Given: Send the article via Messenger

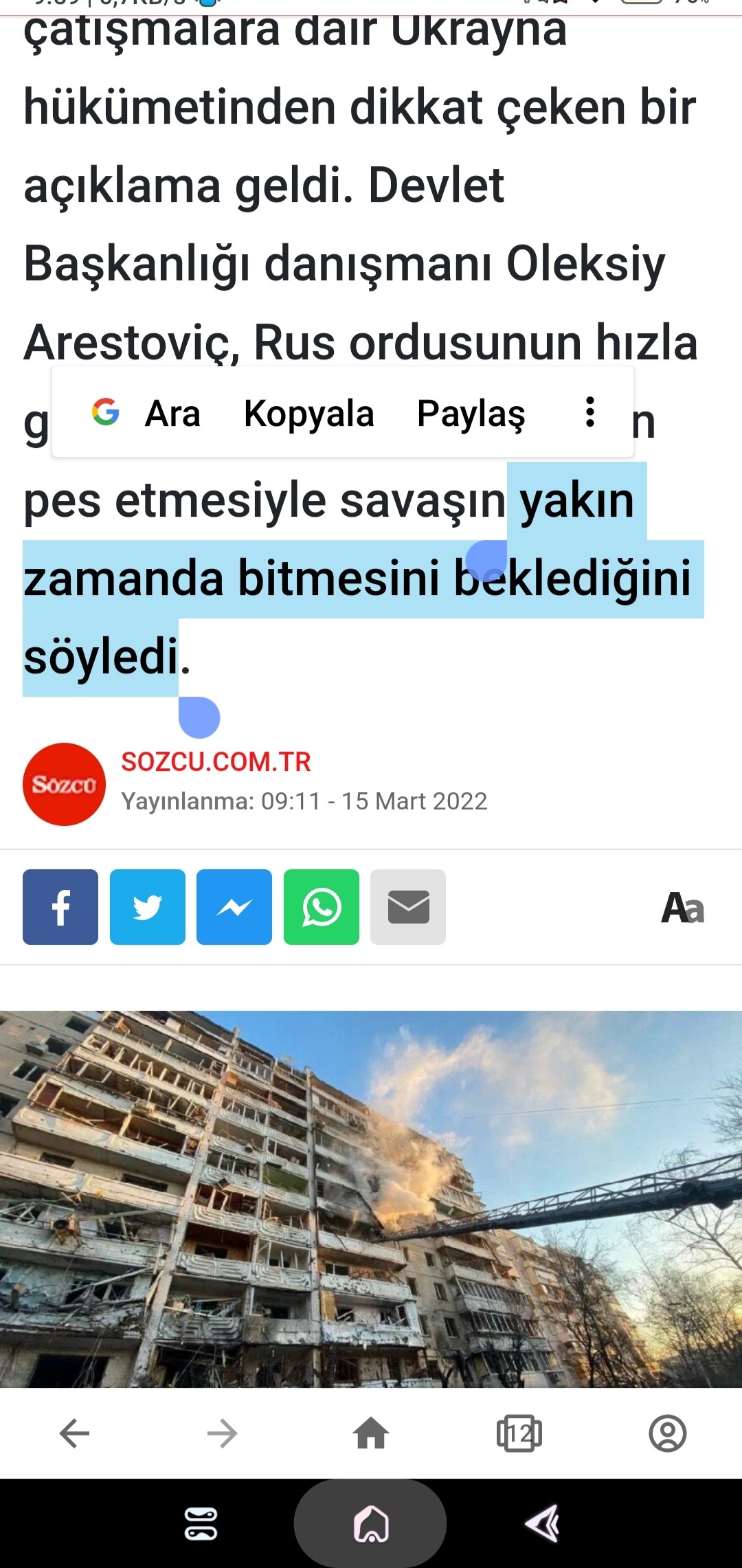Looking at the screenshot, I should coord(234,907).
